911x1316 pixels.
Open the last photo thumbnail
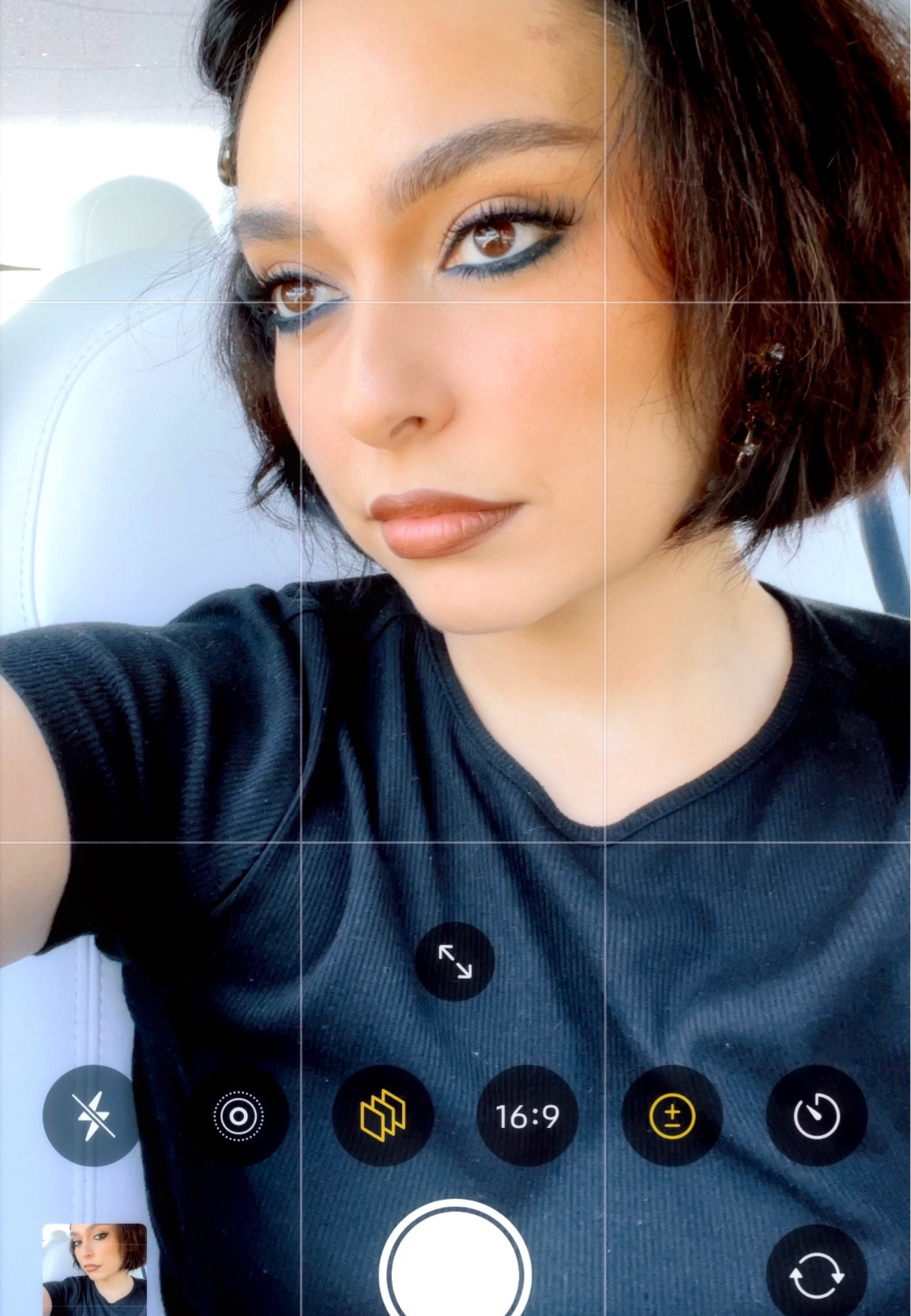click(95, 1269)
